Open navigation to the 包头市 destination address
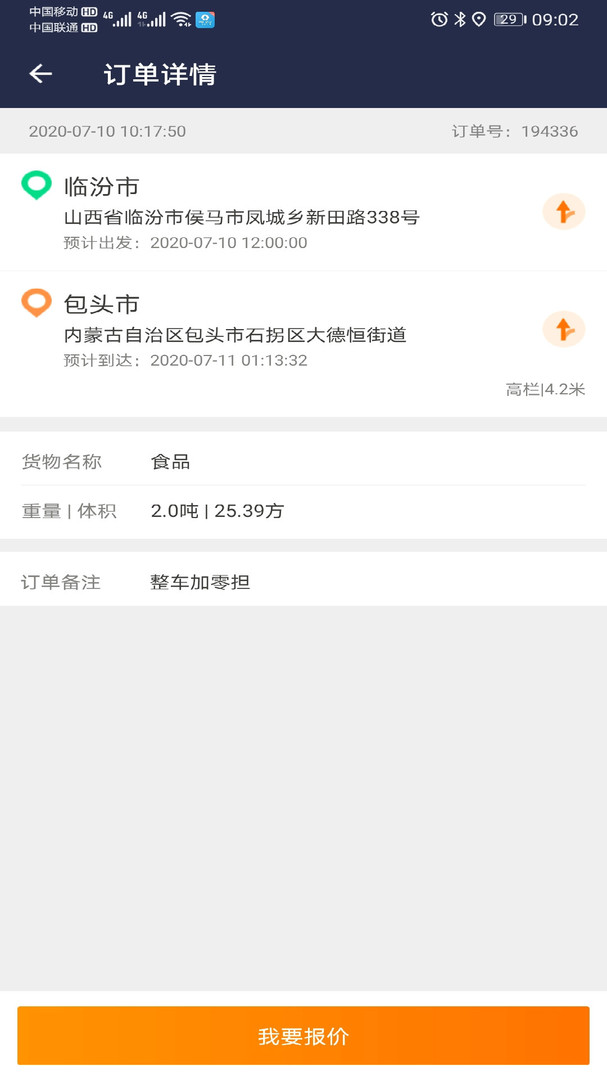Viewport: 607px width, 1080px height. click(x=563, y=329)
